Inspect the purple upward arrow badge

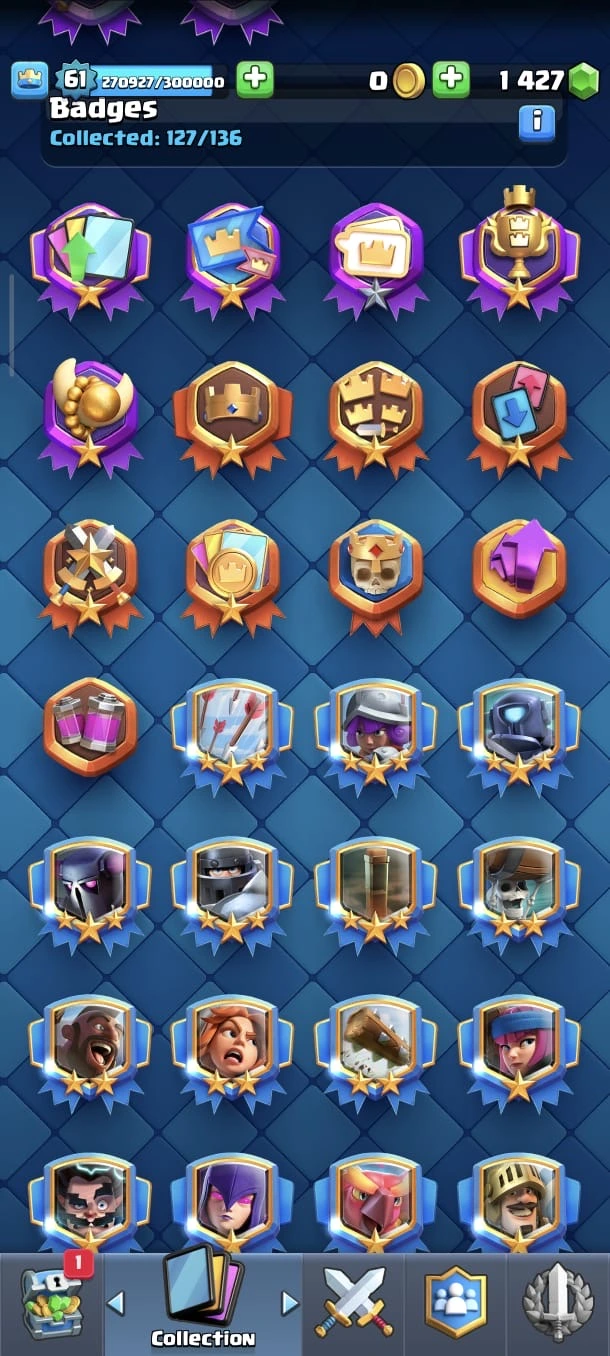[x=518, y=567]
